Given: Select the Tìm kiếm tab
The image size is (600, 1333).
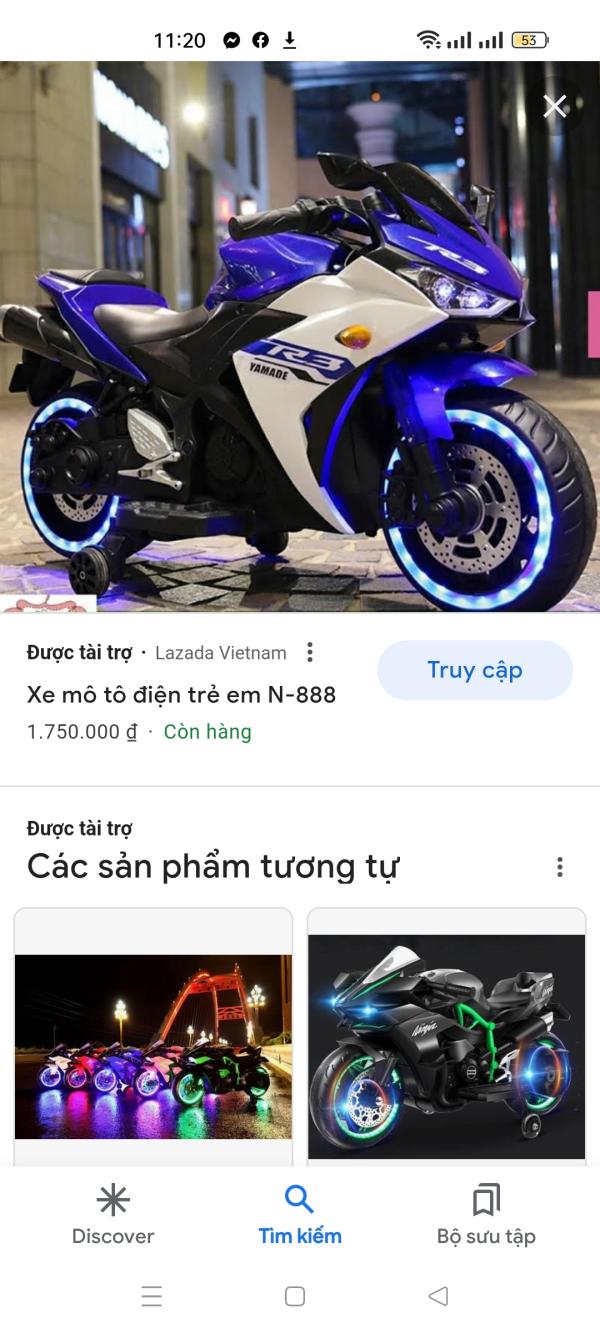Looking at the screenshot, I should click(x=300, y=1215).
